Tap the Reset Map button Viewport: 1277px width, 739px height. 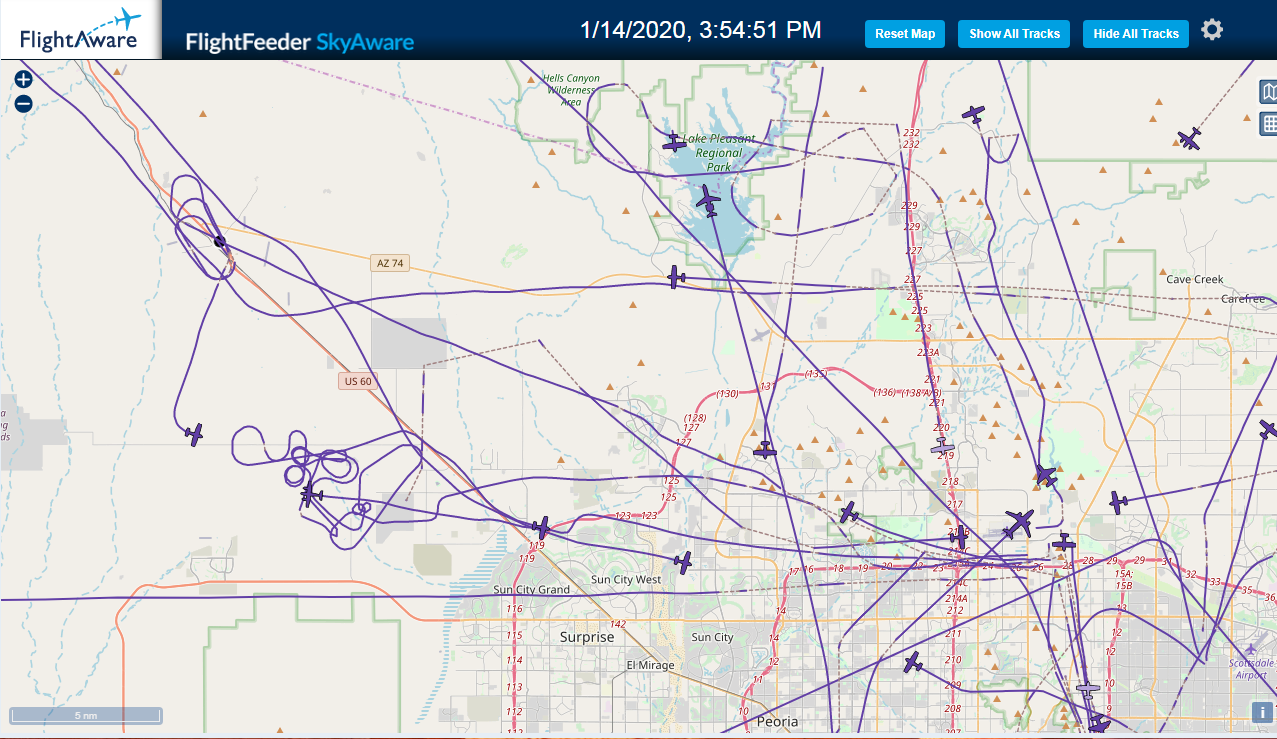pos(905,34)
